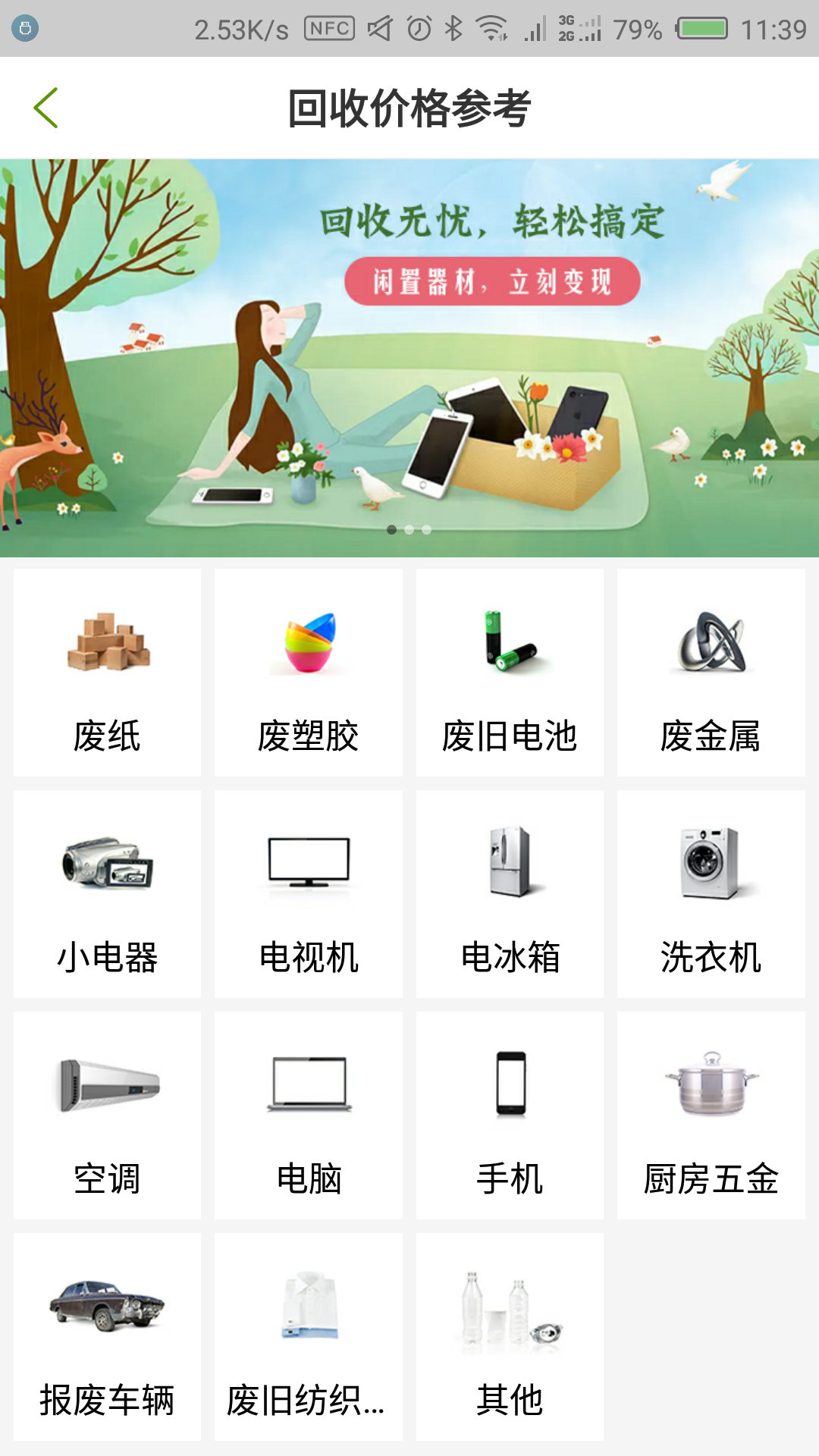Check recycling prices for 电视机
The image size is (819, 1456).
pyautogui.click(x=309, y=894)
